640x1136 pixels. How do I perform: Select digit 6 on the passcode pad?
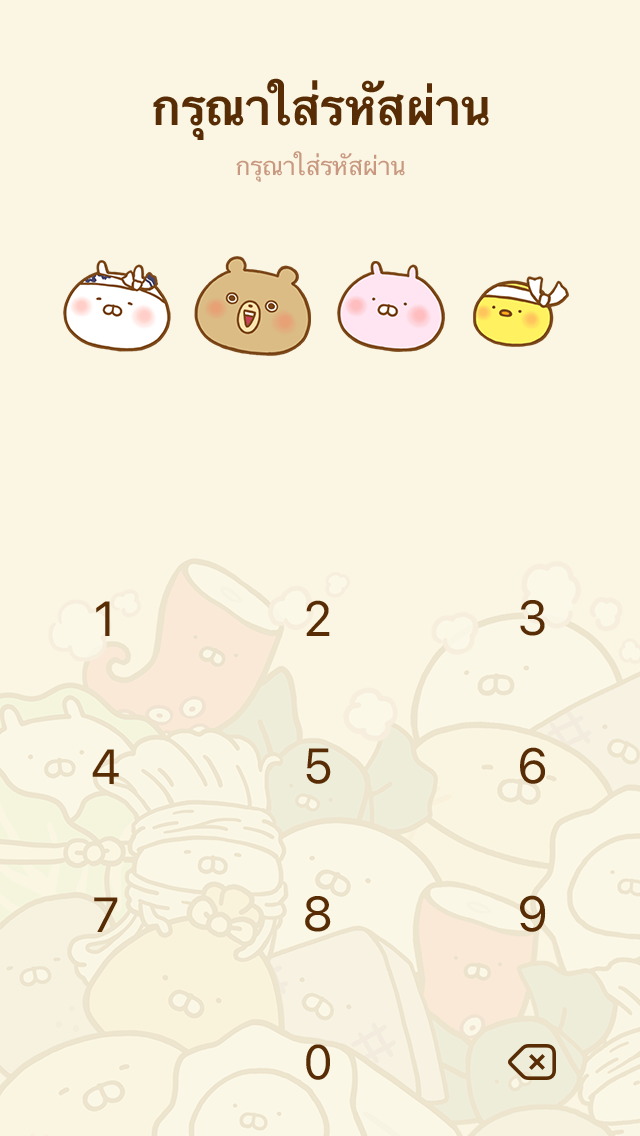pos(532,768)
